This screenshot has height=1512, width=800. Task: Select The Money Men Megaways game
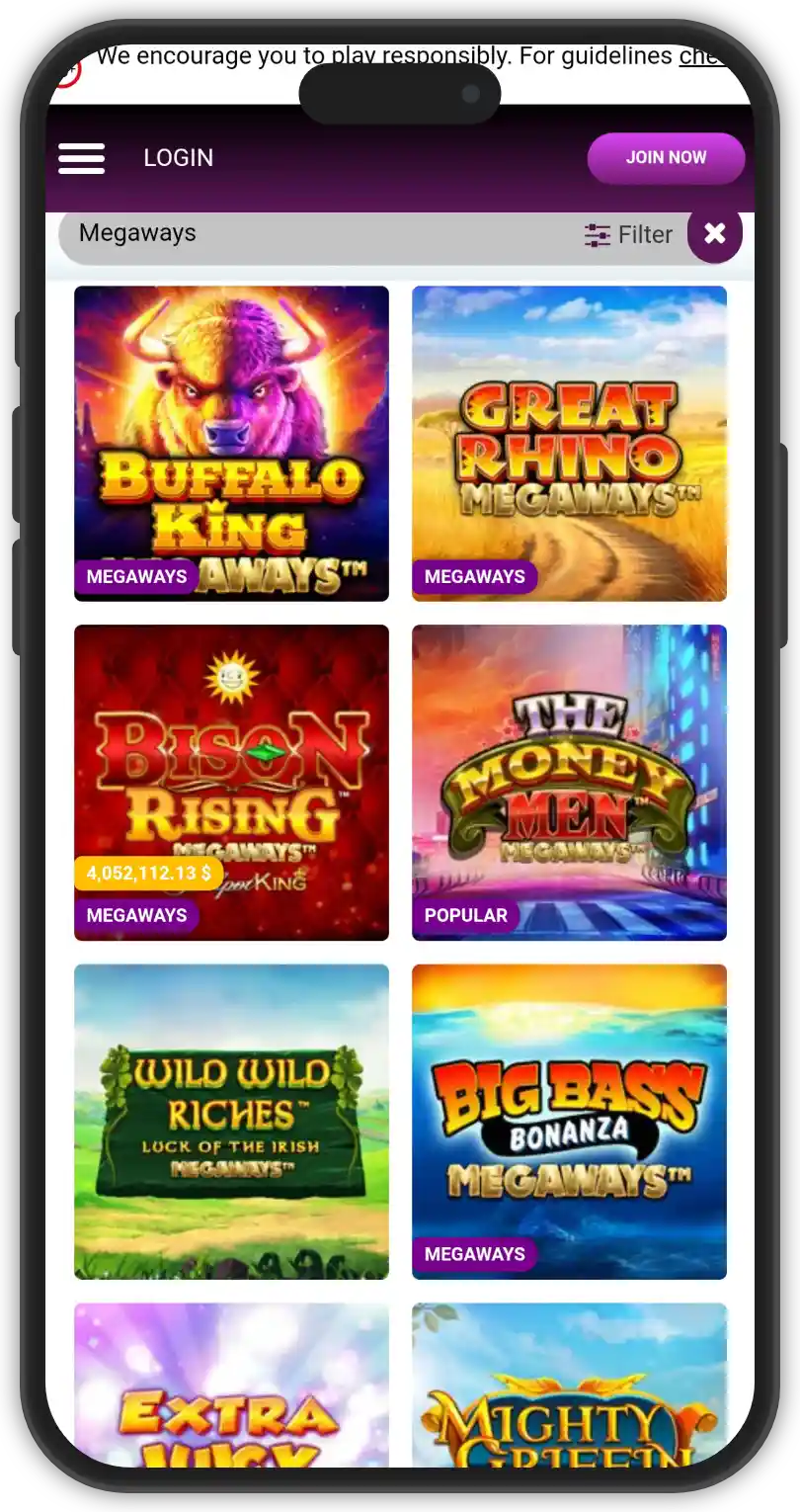coord(569,781)
